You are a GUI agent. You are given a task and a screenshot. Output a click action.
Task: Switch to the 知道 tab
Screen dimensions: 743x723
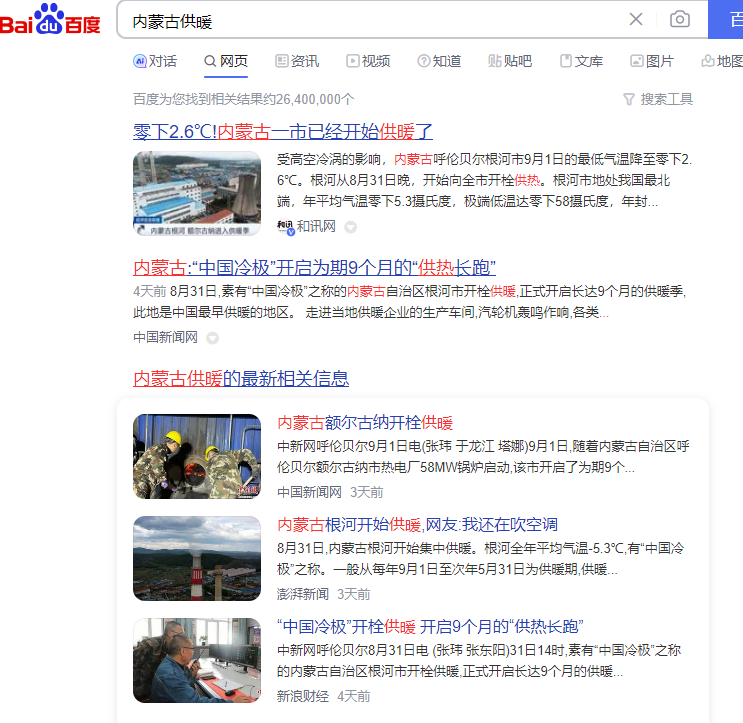coord(439,61)
